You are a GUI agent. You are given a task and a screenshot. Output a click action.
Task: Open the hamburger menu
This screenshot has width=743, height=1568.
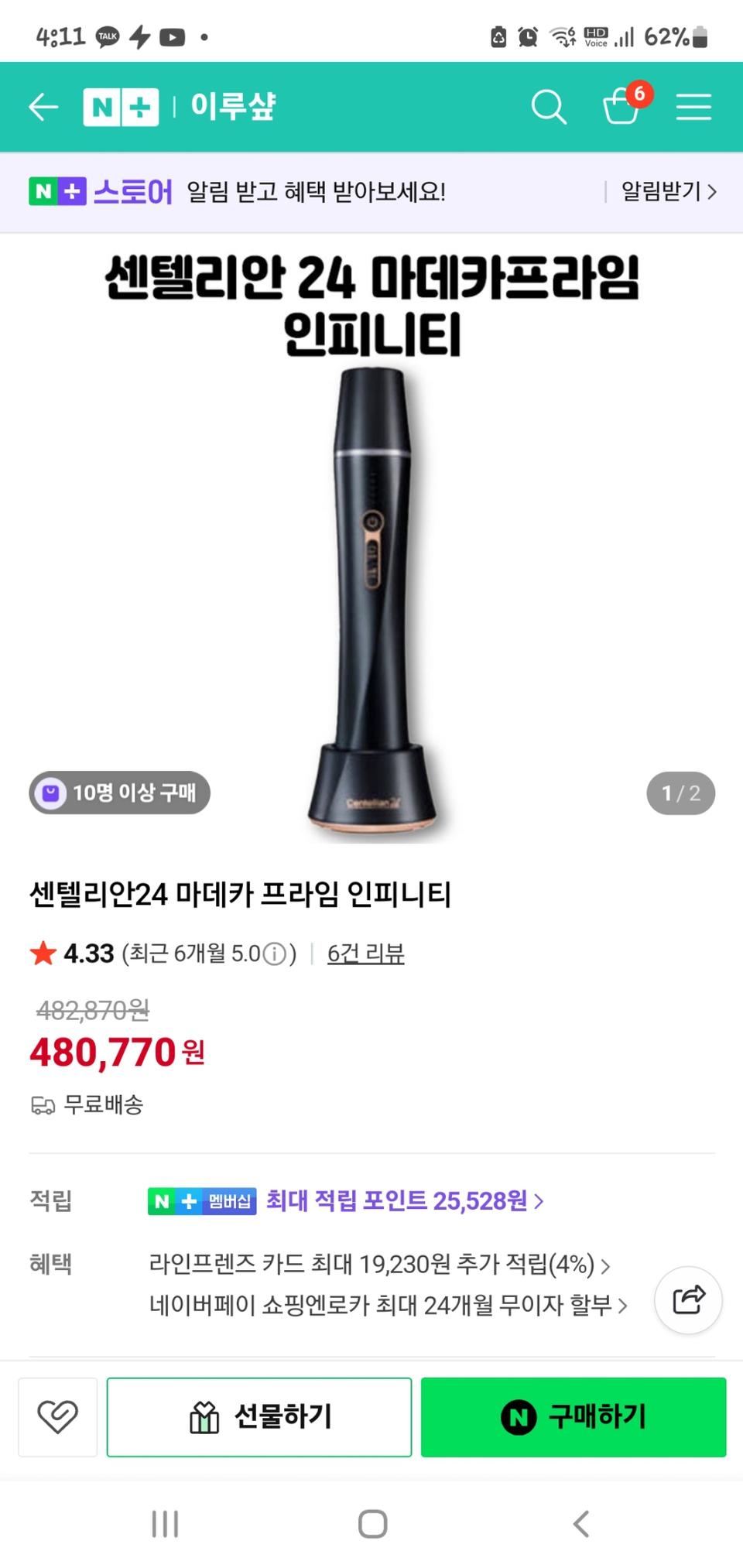click(x=693, y=108)
